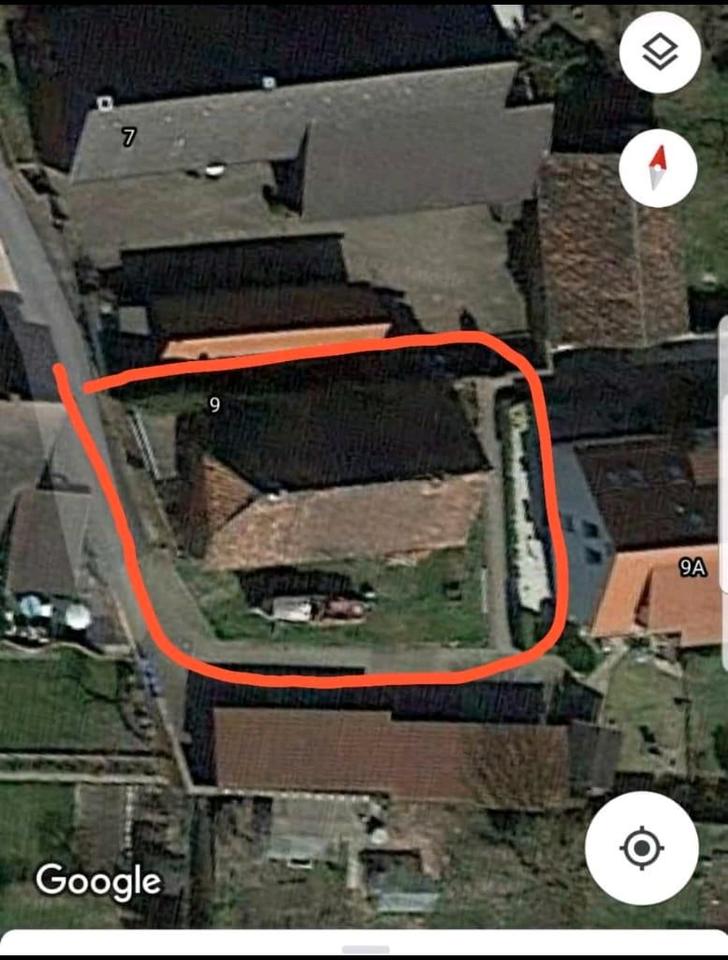
Task: Tap the compass to reorient north
Action: pyautogui.click(x=658, y=167)
